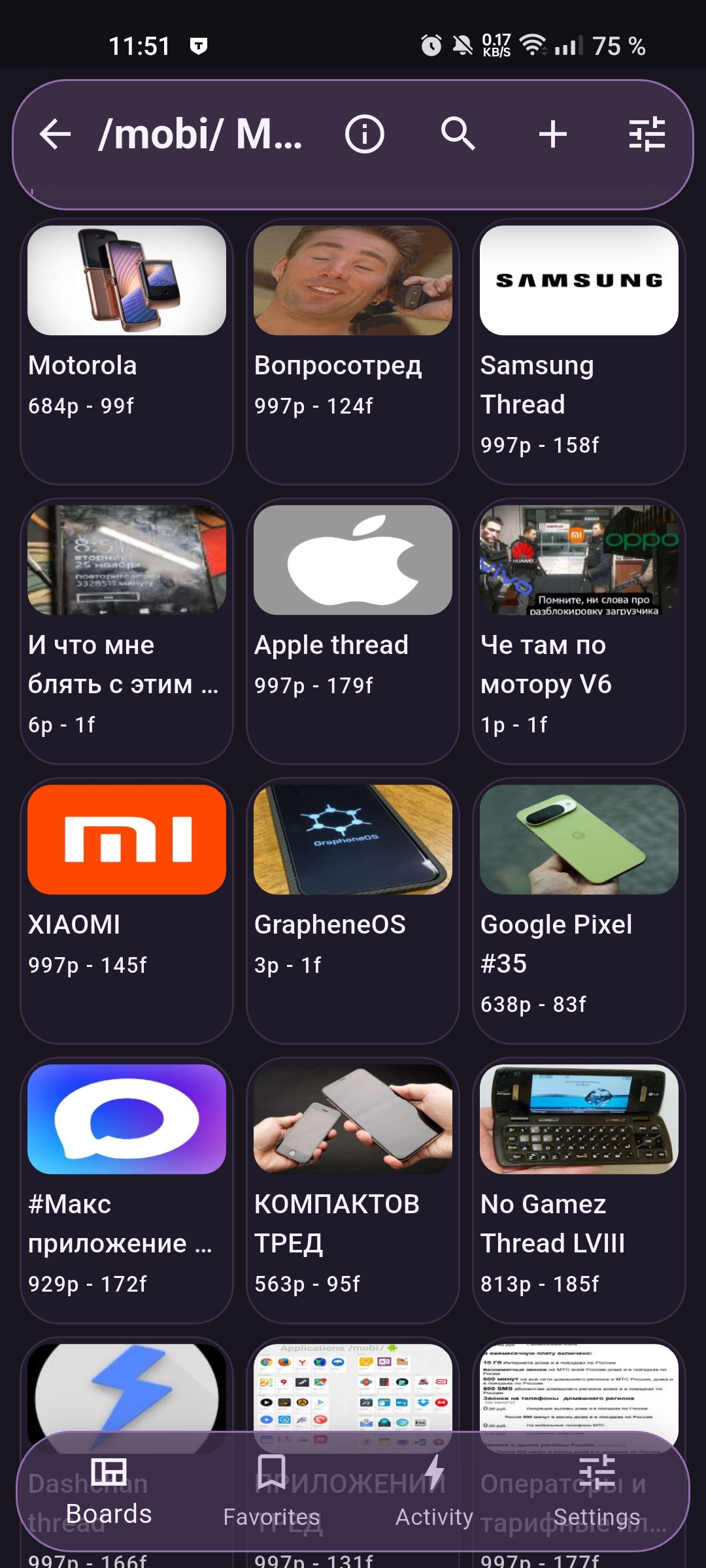Viewport: 706px width, 1568px height.
Task: Switch to the Activity tab
Action: point(435,1492)
